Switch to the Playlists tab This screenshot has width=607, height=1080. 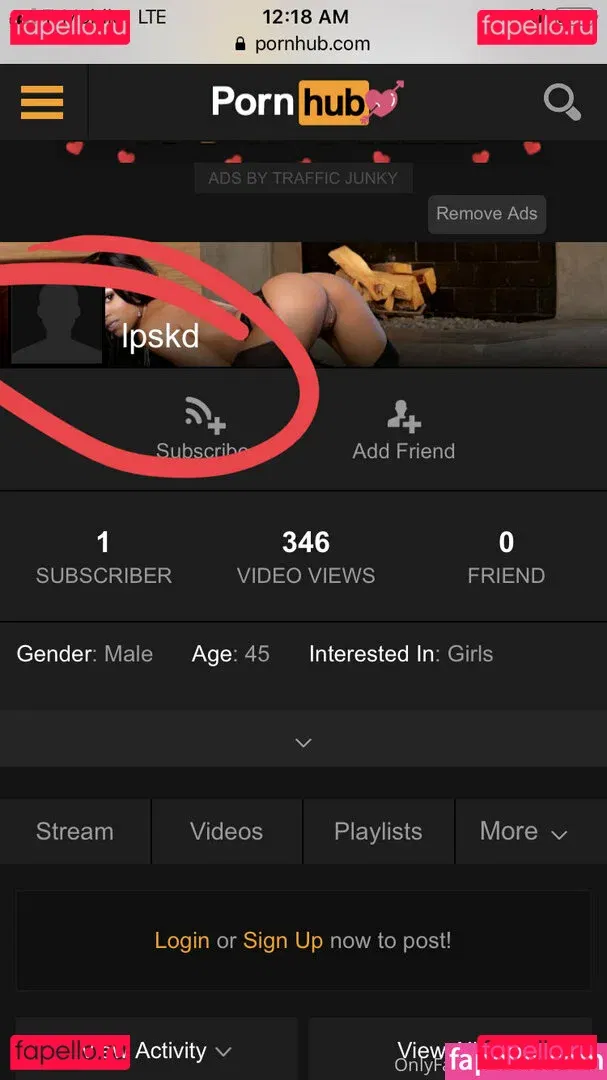click(x=378, y=831)
